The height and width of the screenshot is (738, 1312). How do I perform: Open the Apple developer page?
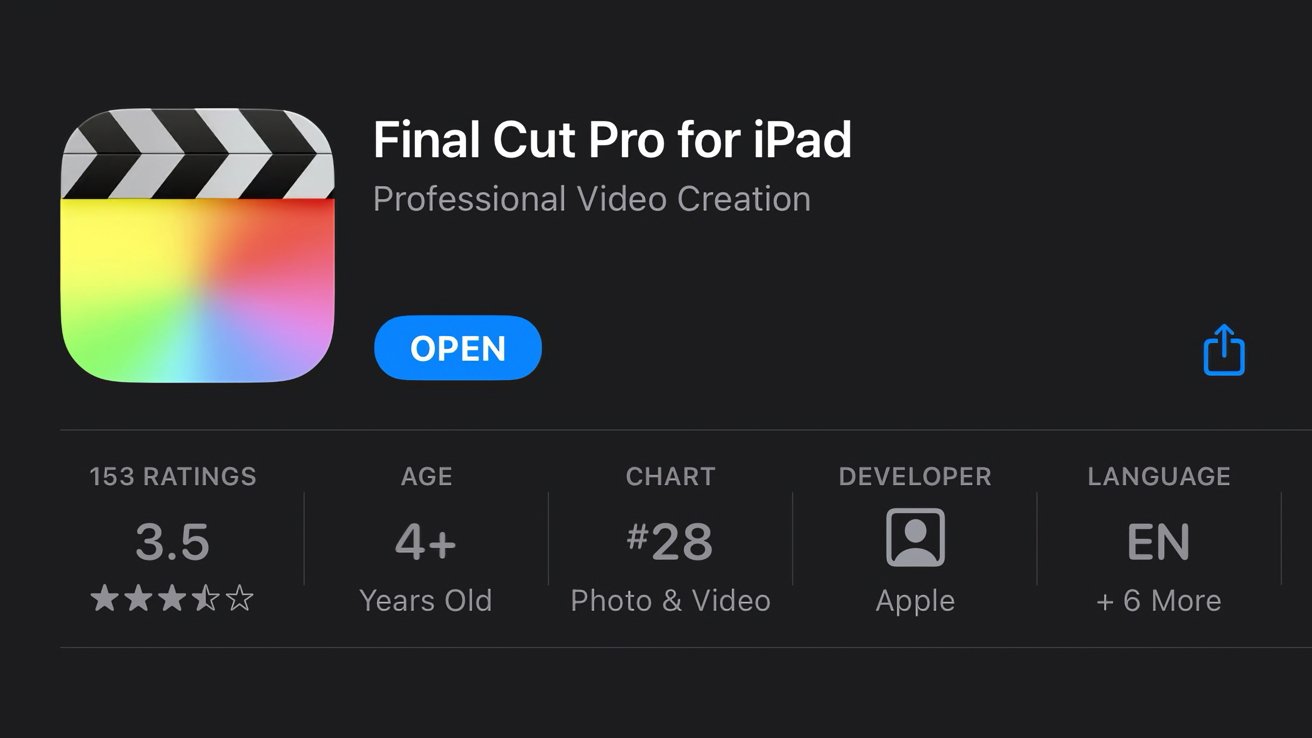coord(915,541)
